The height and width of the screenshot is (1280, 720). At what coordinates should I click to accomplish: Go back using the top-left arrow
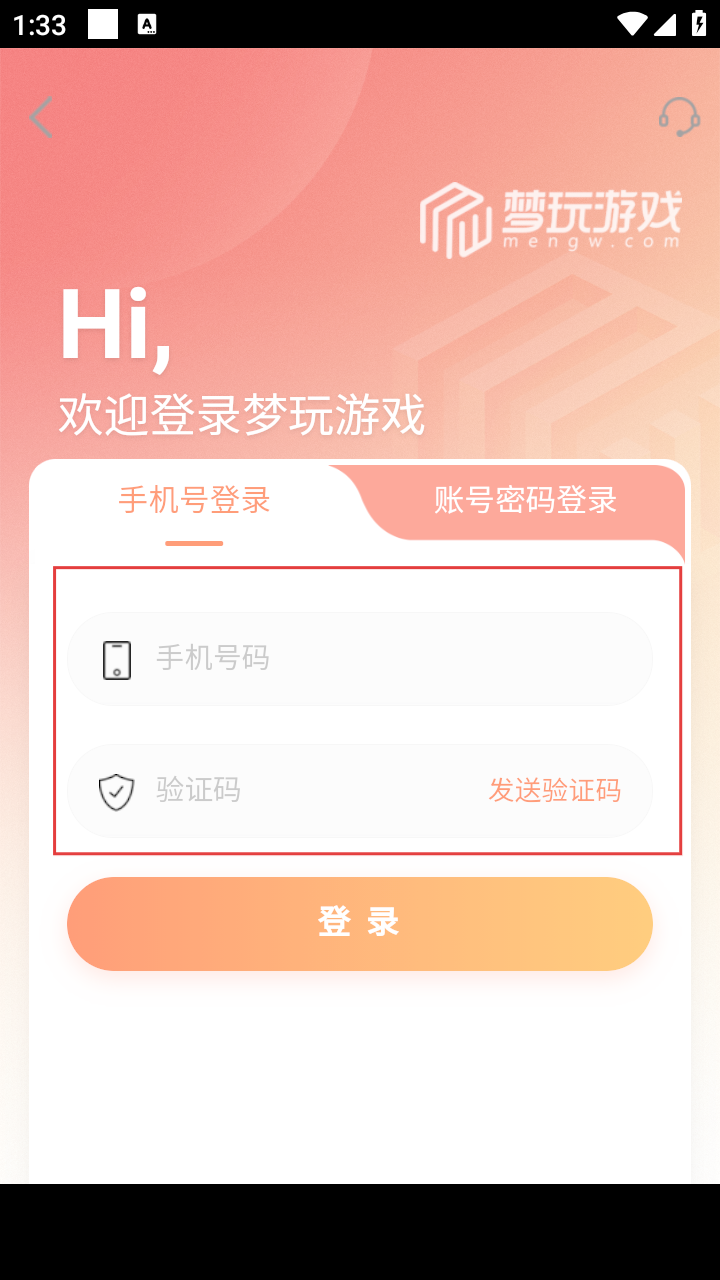click(x=41, y=118)
